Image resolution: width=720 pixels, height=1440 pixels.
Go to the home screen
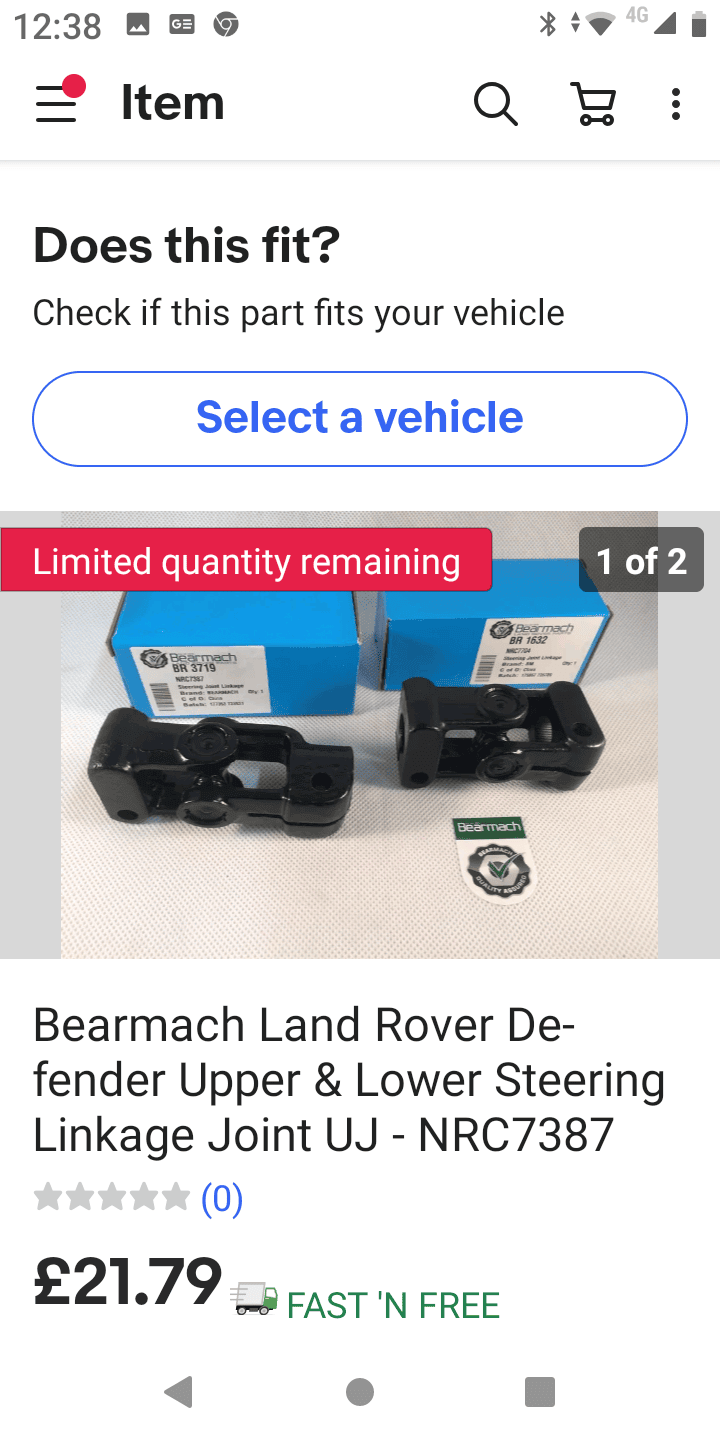click(x=360, y=1391)
